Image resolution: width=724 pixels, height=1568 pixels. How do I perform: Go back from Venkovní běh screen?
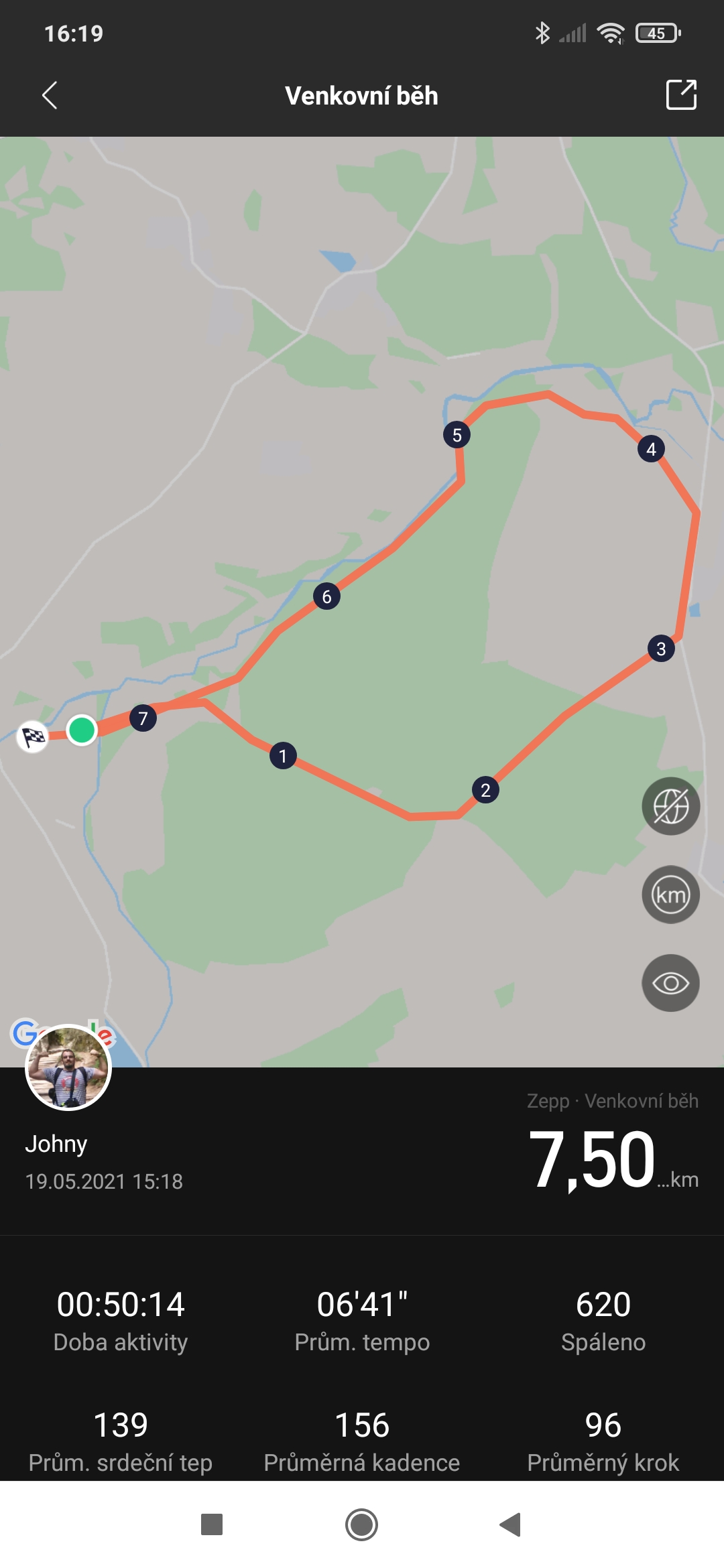tap(50, 95)
